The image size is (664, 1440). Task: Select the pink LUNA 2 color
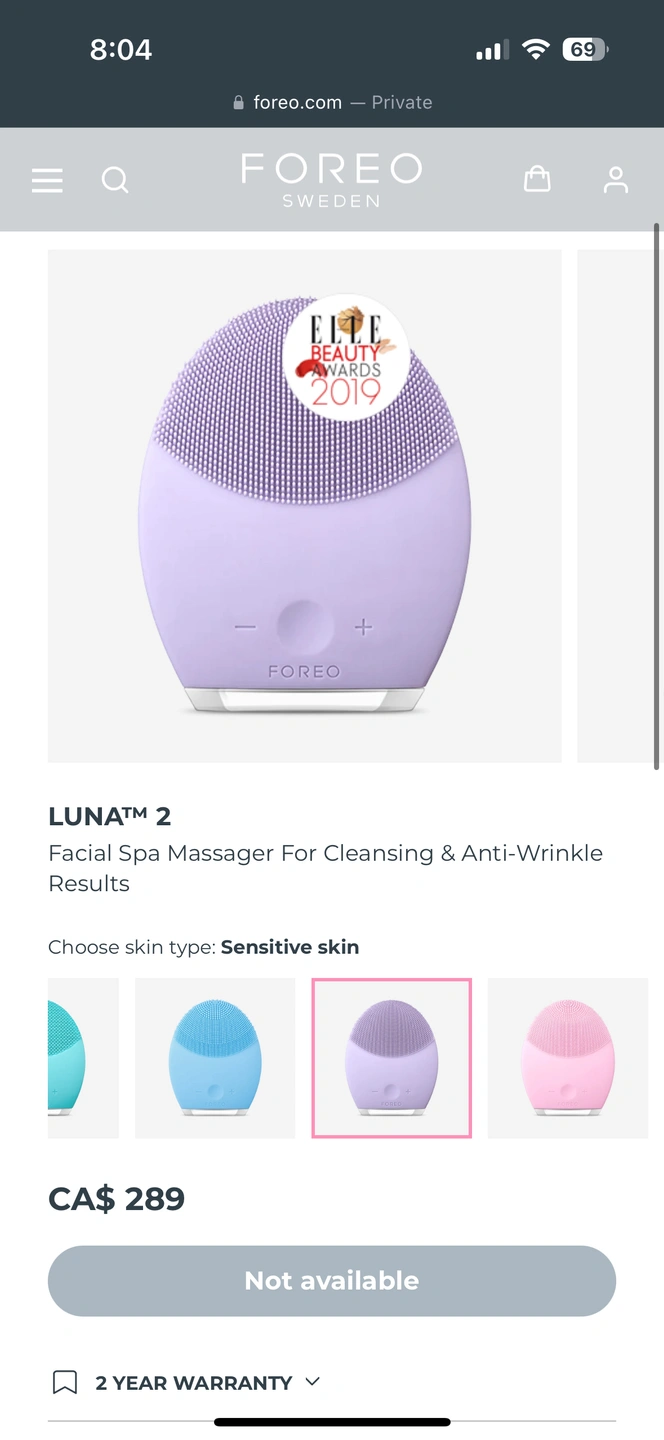(567, 1058)
